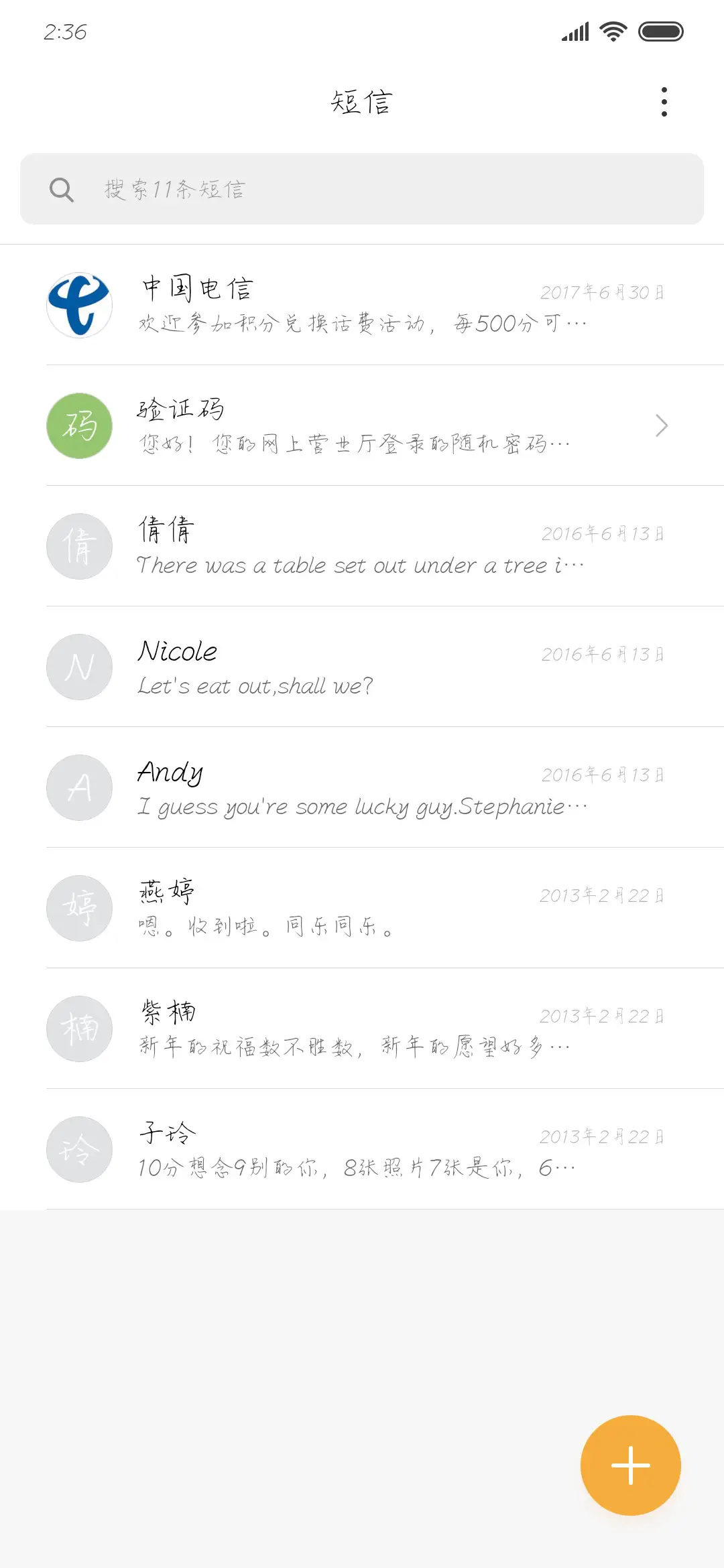The width and height of the screenshot is (724, 1568).
Task: Tap the battery indicator
Action: click(x=660, y=31)
